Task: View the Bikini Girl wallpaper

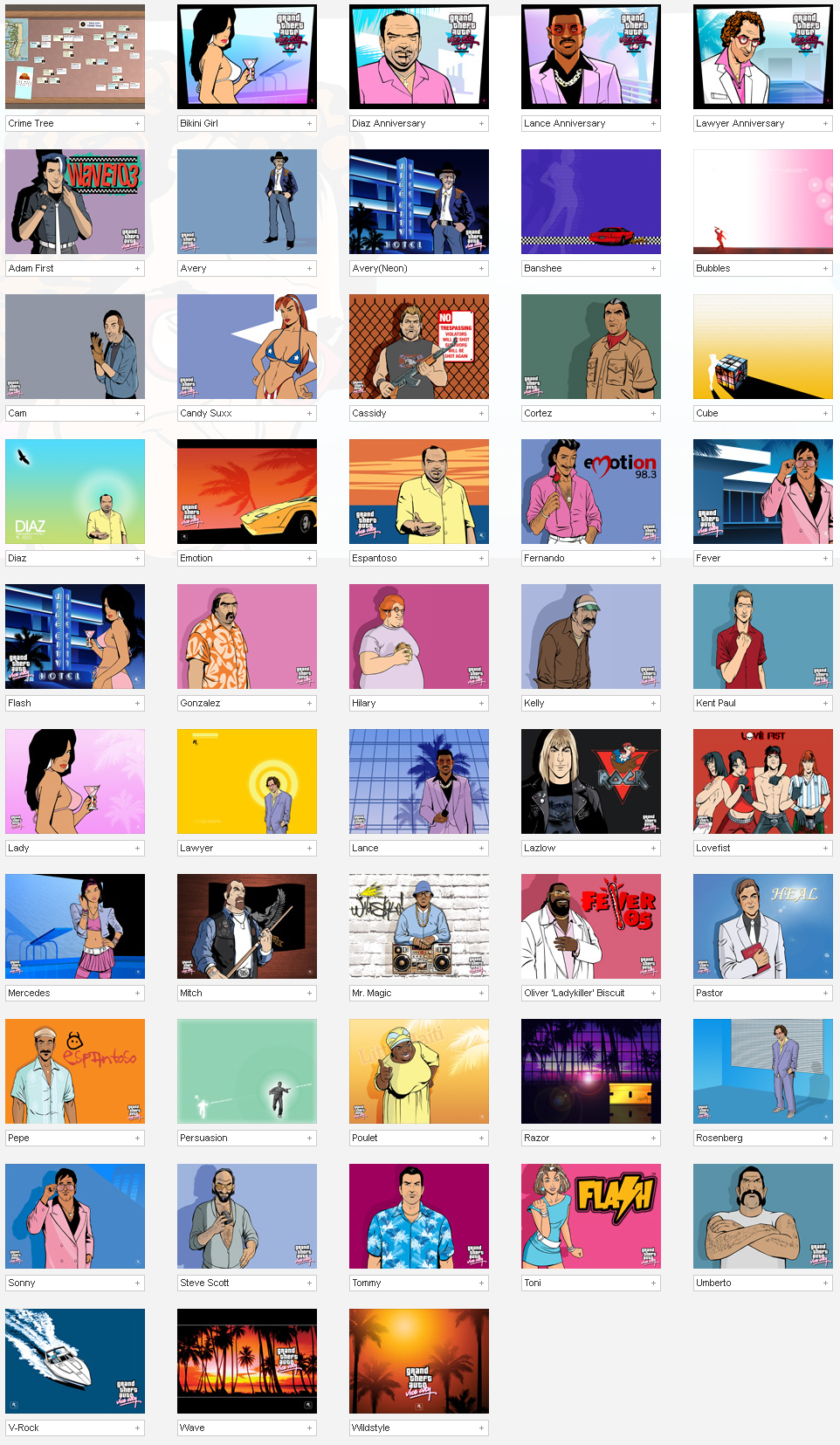Action: 247,57
